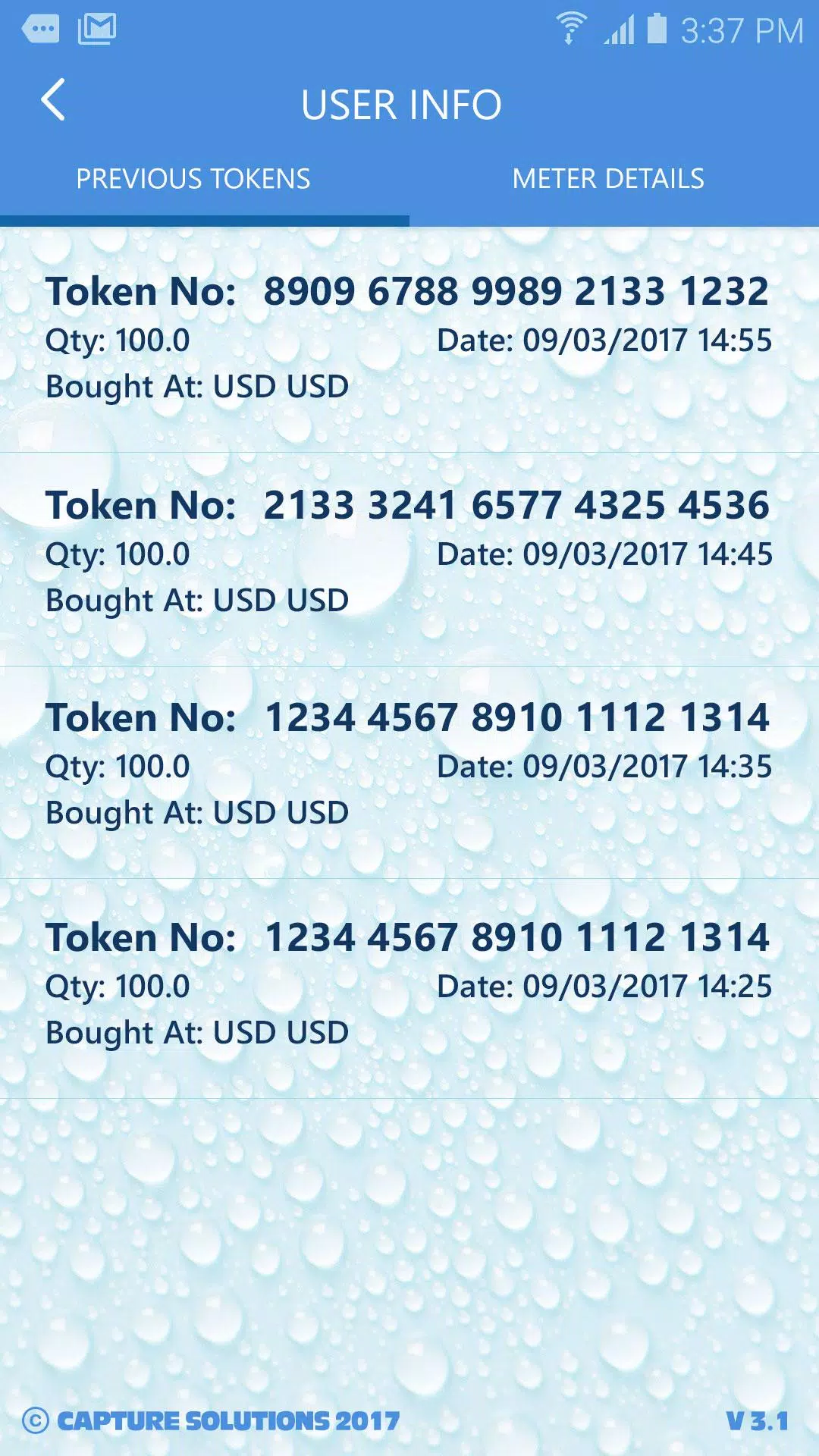Go back using the header arrow
This screenshot has width=819, height=1456.
tap(53, 100)
